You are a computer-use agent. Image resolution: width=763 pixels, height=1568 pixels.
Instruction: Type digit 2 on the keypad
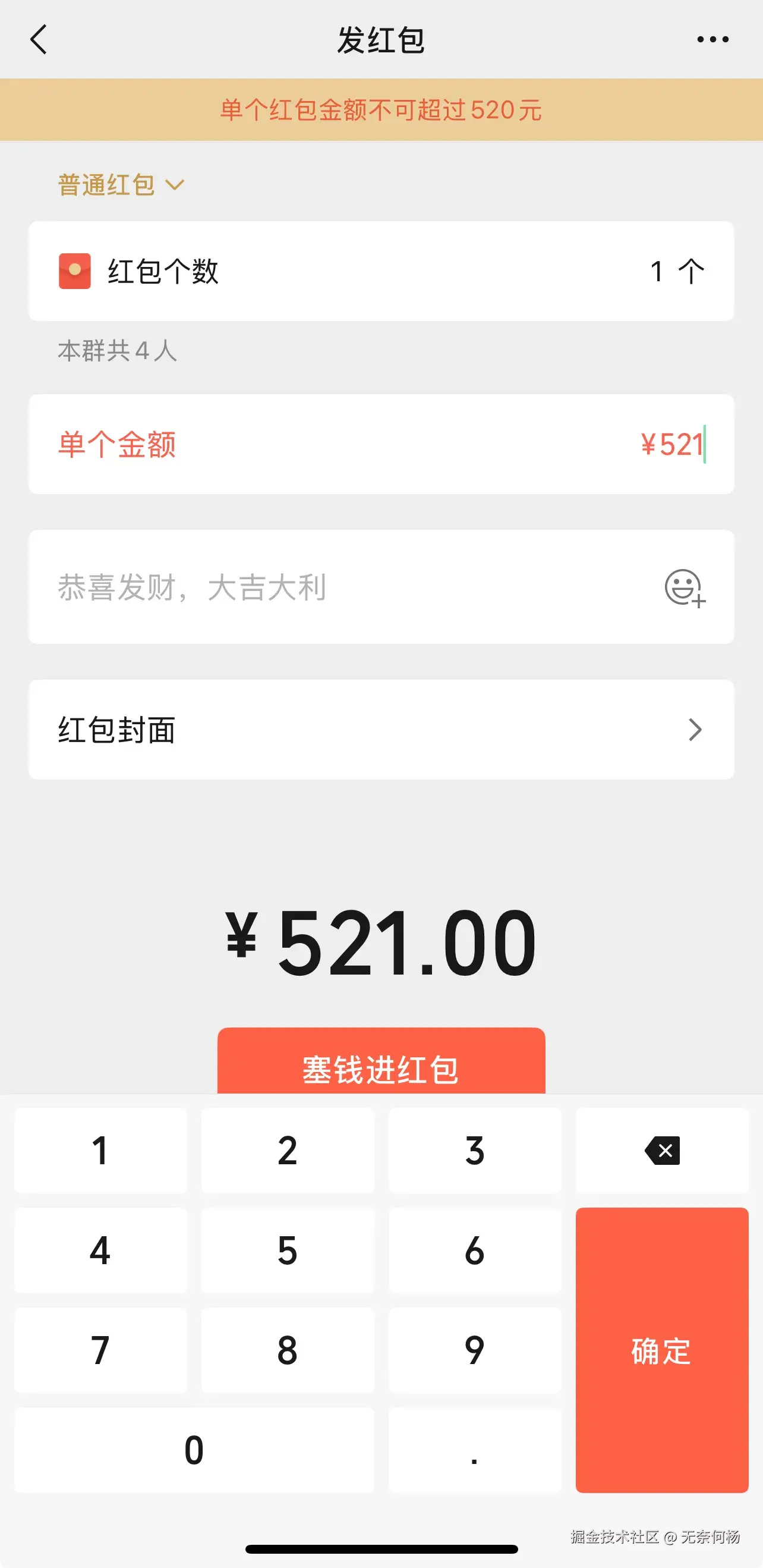pyautogui.click(x=288, y=1151)
